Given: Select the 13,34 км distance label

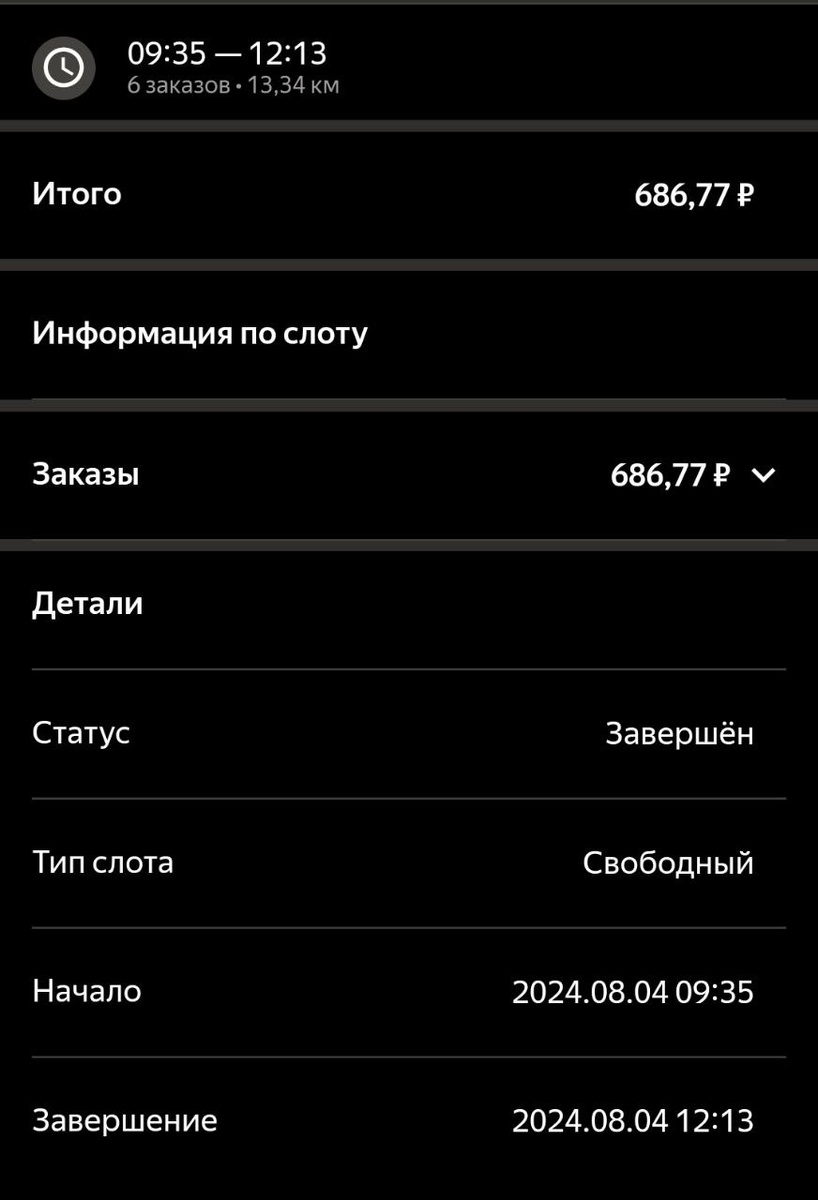Looking at the screenshot, I should pos(295,86).
